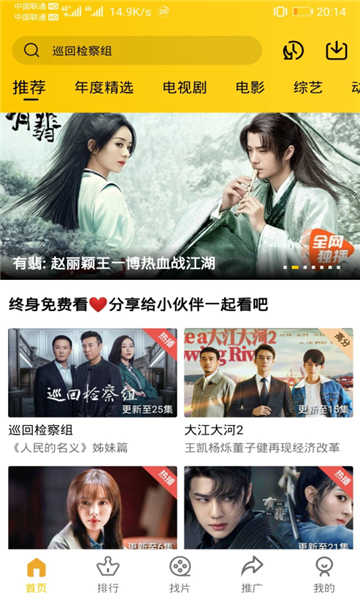Open 我的 in the bottom bar
This screenshot has width=360, height=600.
point(324,574)
